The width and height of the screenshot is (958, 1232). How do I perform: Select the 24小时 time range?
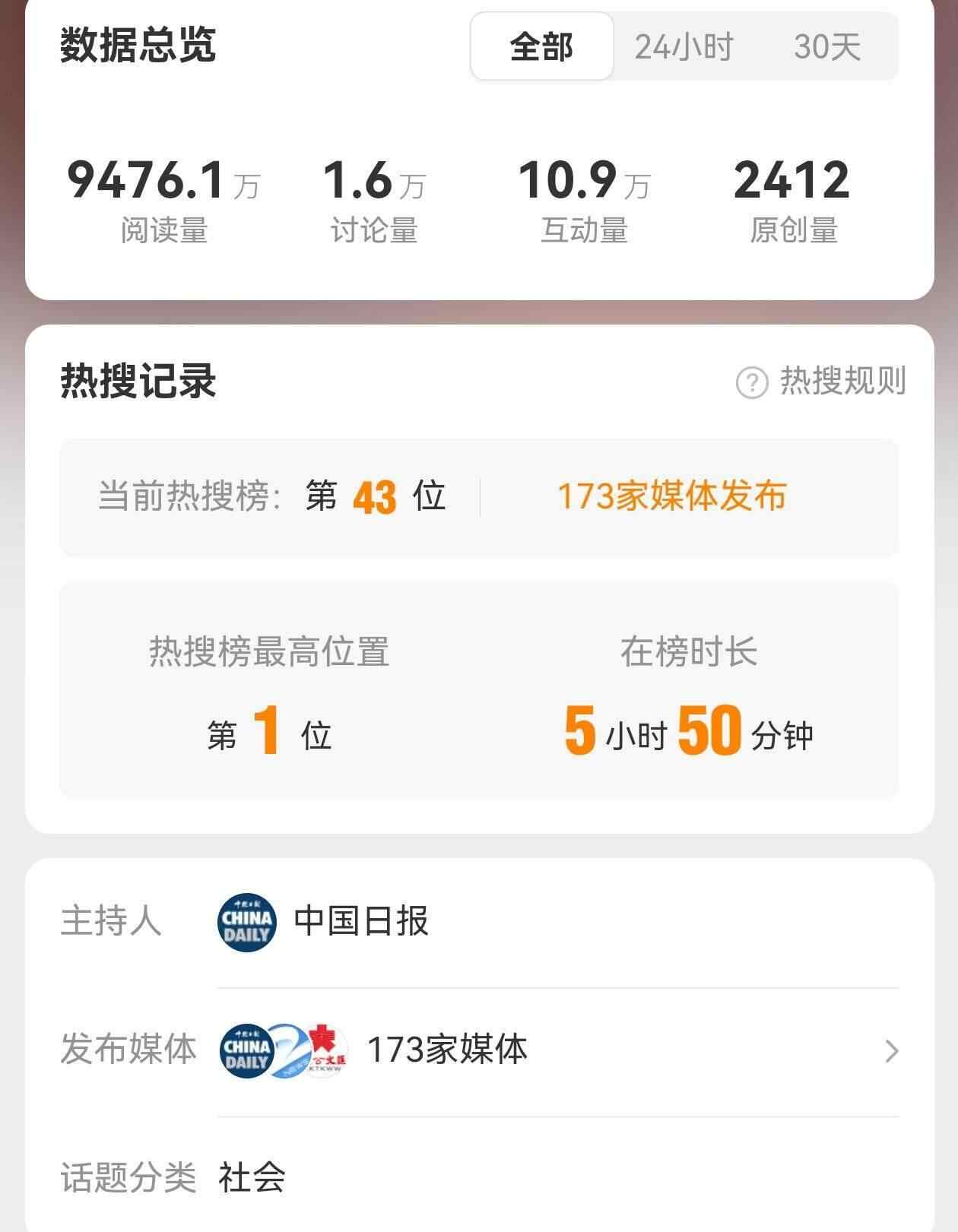684,47
